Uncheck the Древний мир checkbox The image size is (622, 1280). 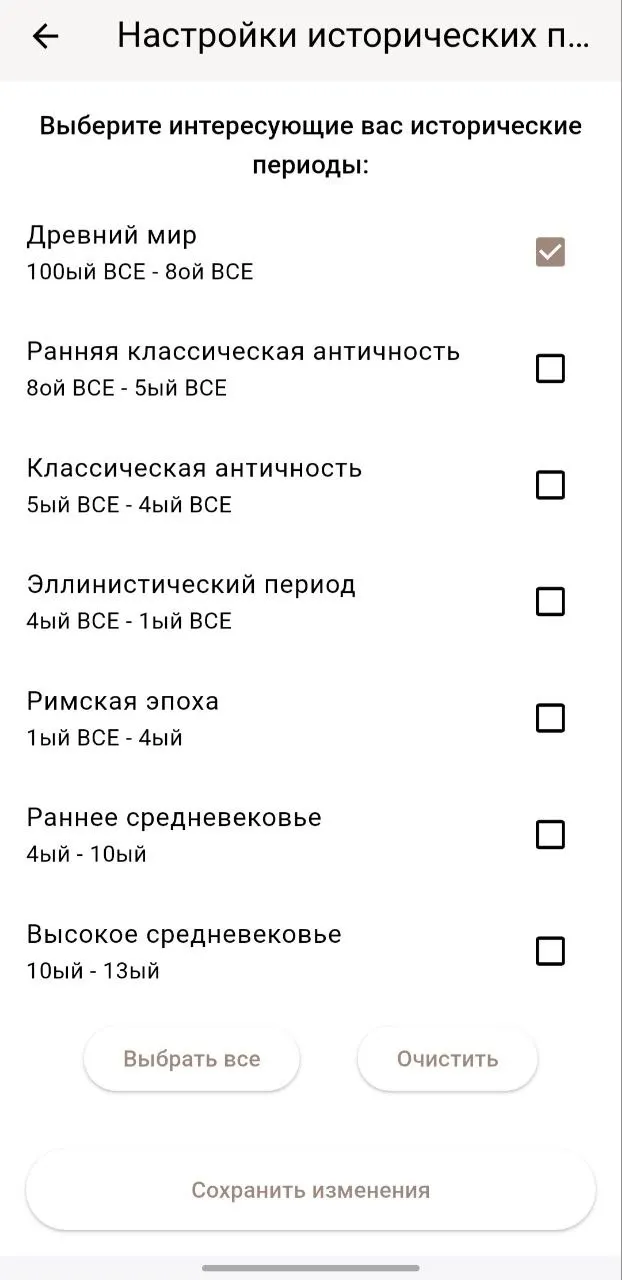click(x=550, y=252)
